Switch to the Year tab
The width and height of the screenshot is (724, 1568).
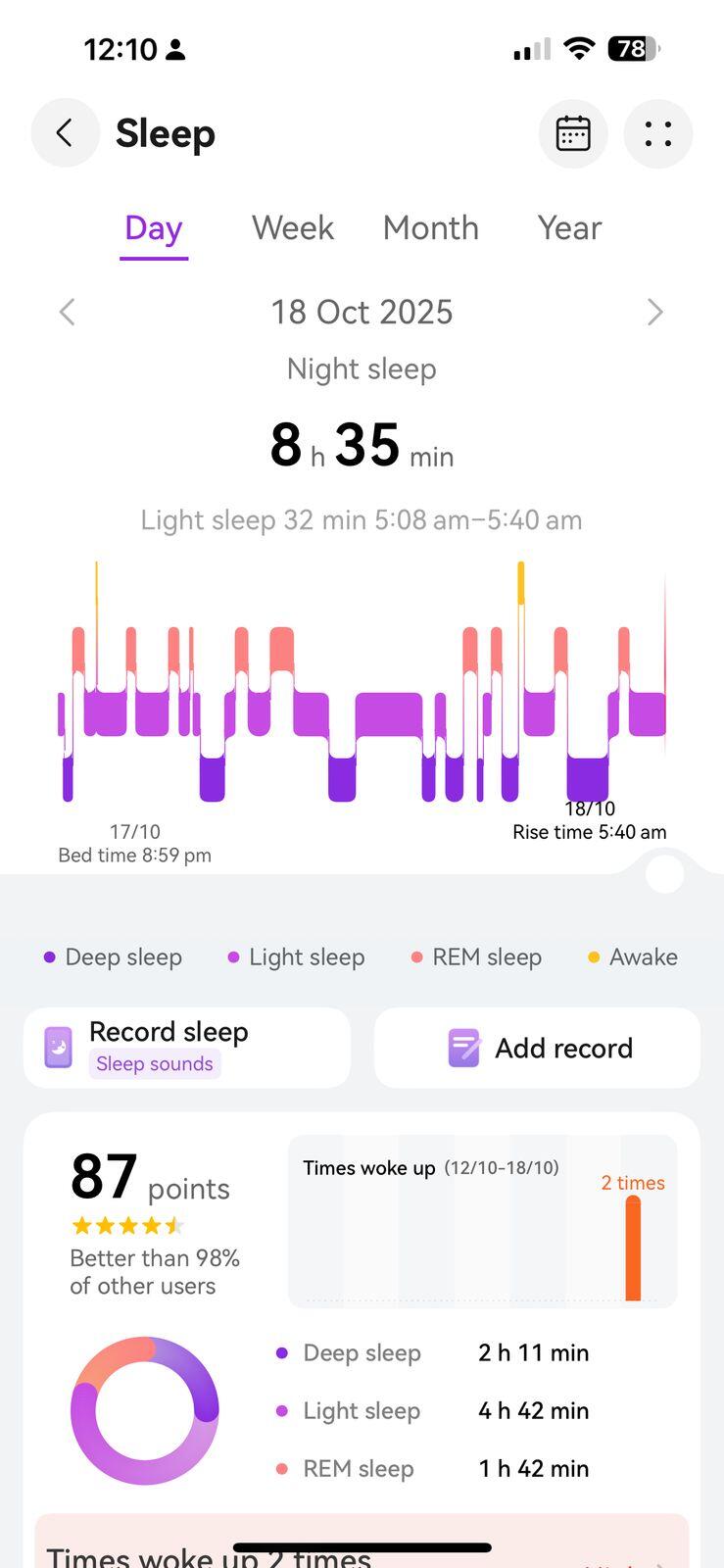click(569, 228)
